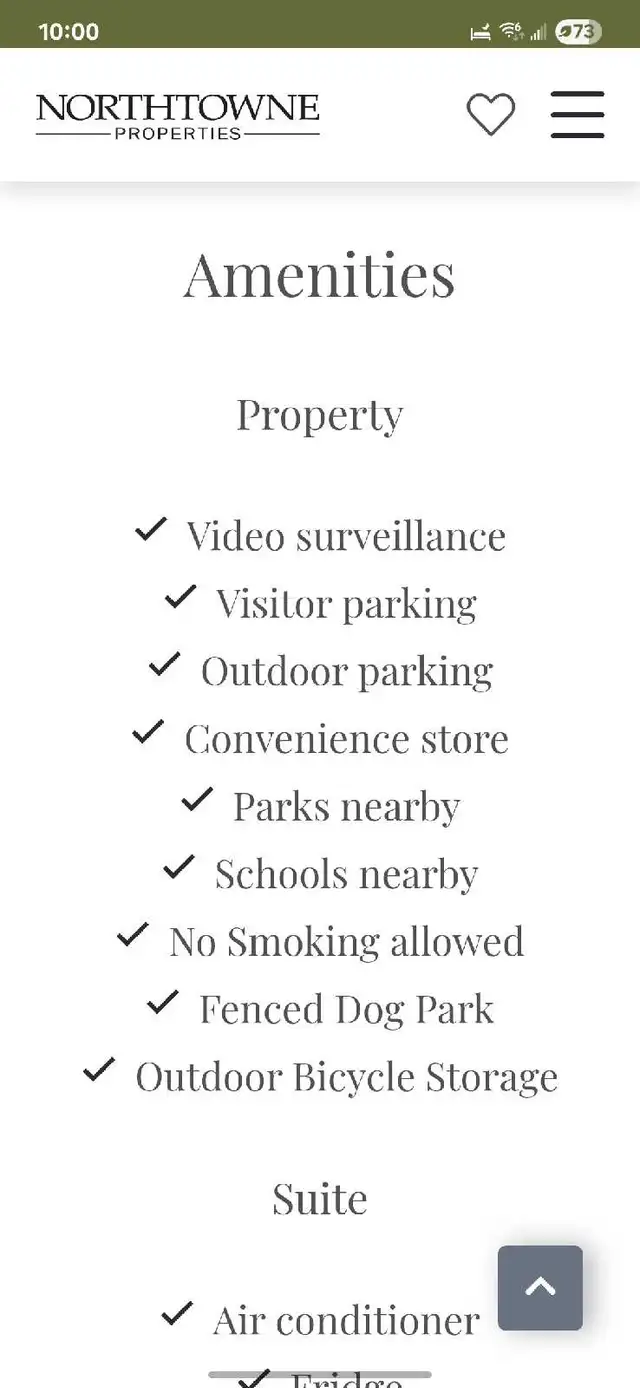Jump back to top with arrow button
Image resolution: width=640 pixels, height=1388 pixels.
pos(540,1287)
